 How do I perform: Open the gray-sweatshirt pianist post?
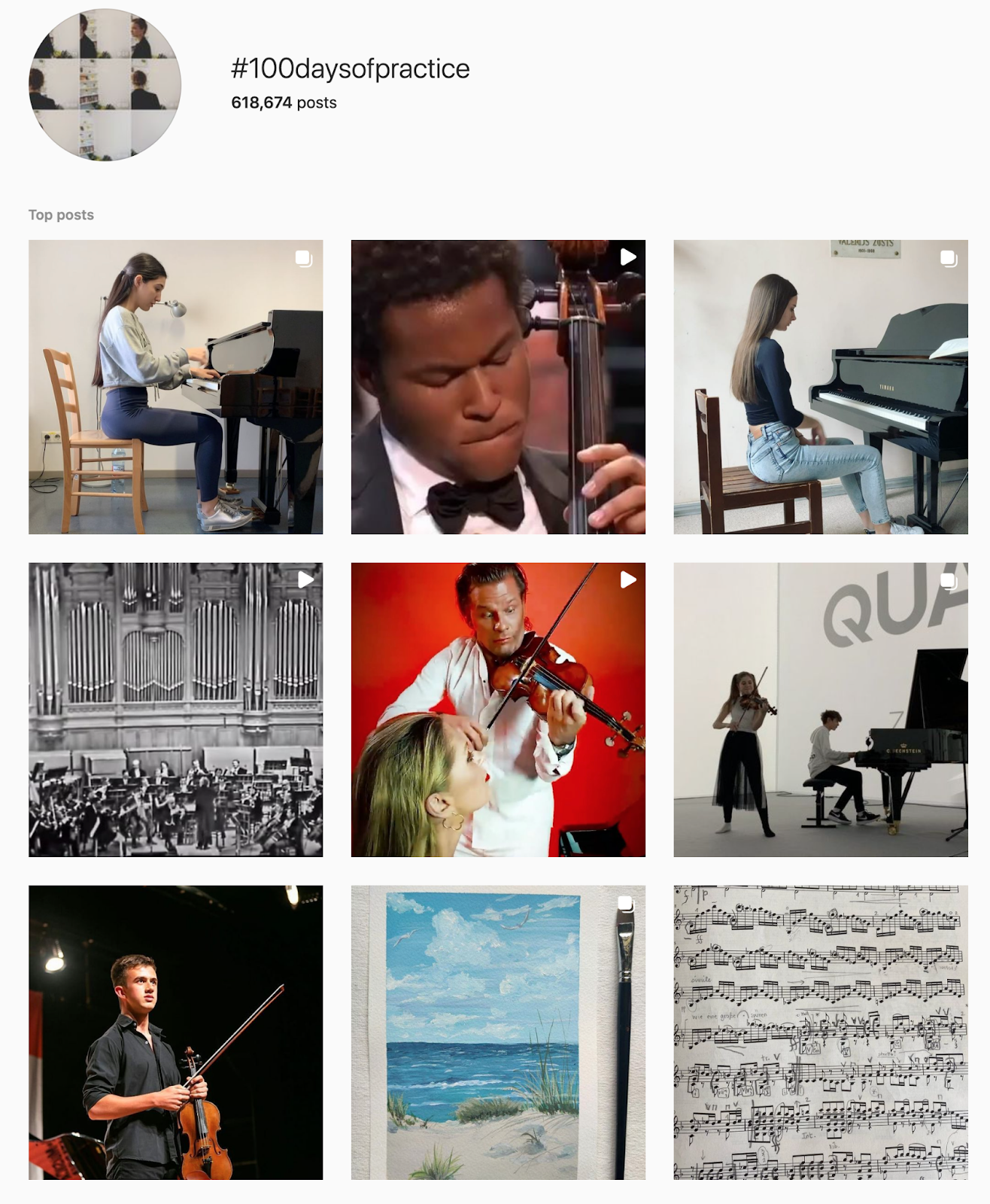(175, 387)
